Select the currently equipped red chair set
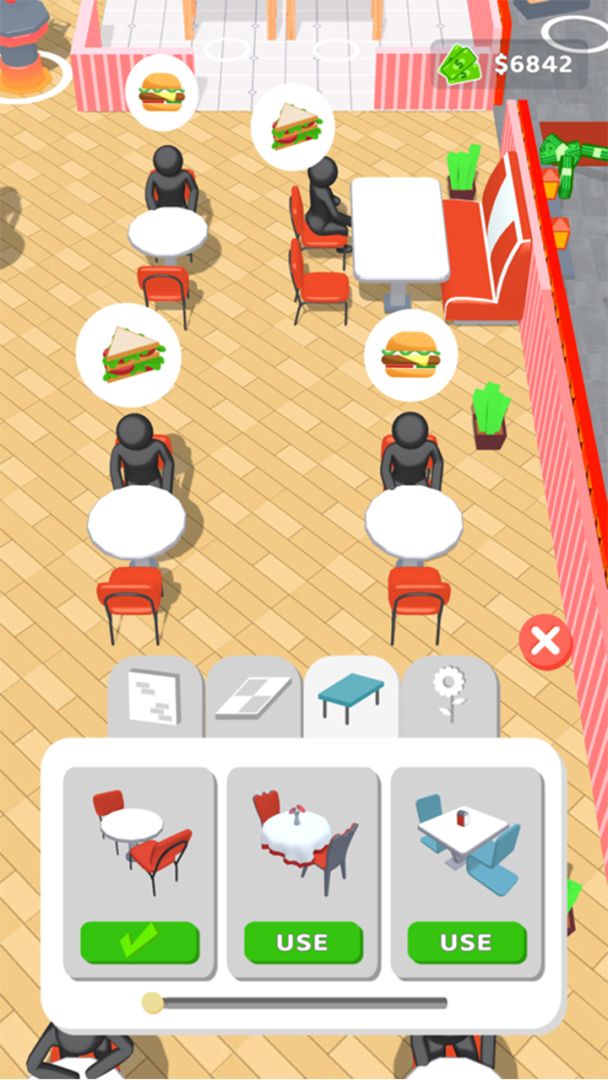 140,942
